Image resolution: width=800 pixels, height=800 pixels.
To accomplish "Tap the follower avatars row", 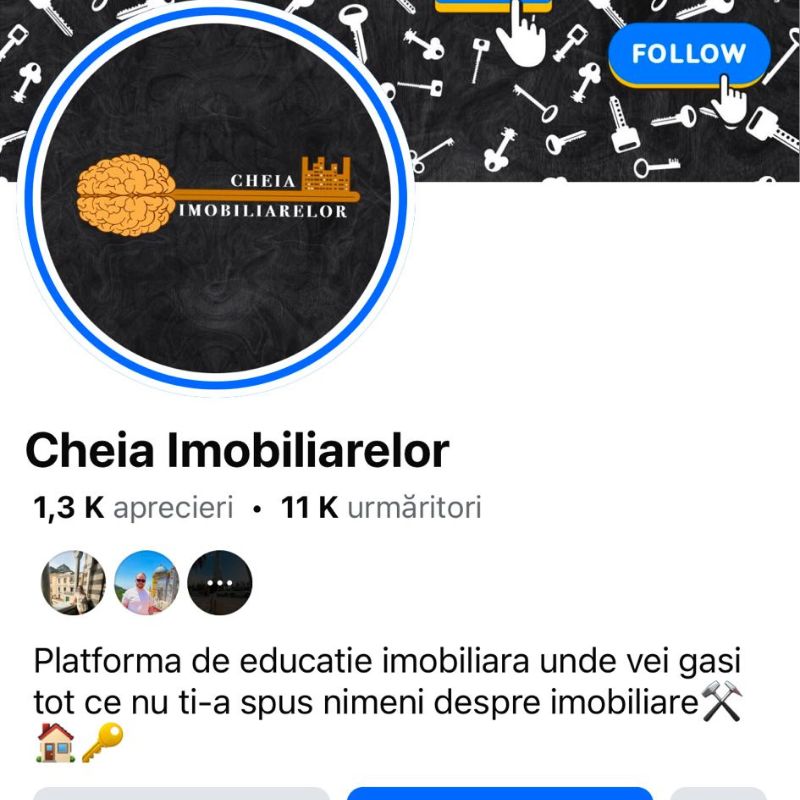I will tap(146, 582).
